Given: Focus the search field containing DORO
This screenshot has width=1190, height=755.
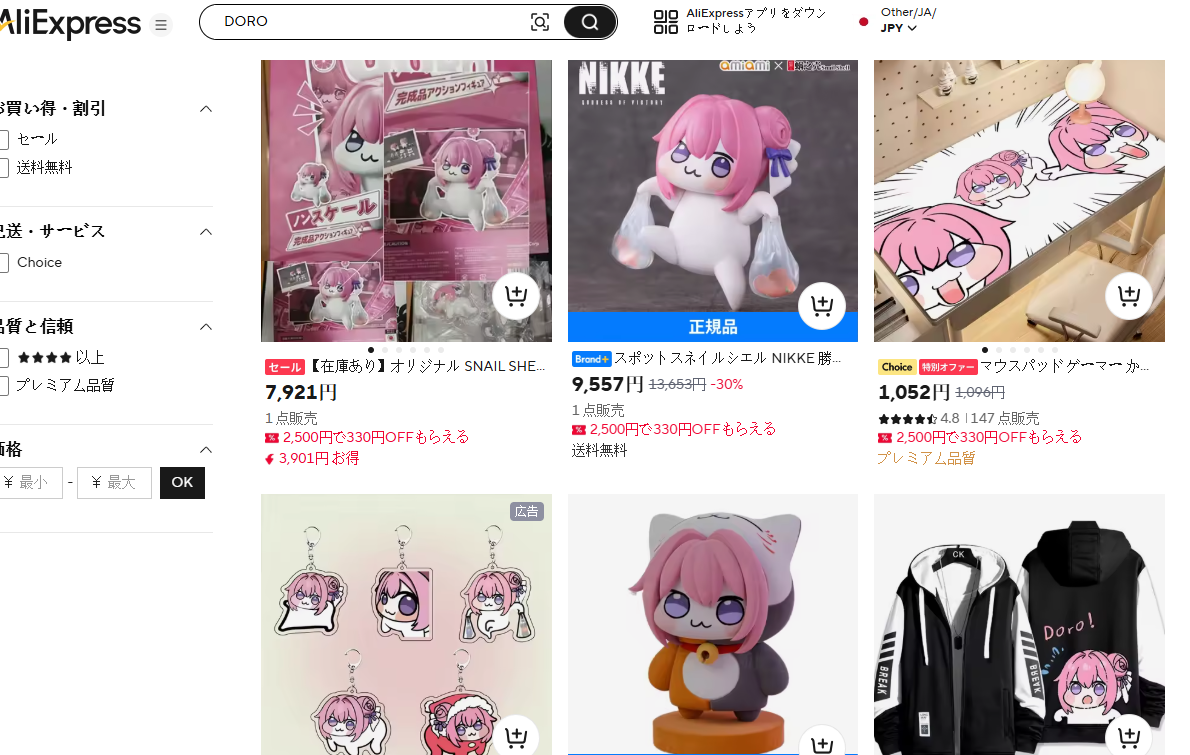Looking at the screenshot, I should click(x=370, y=21).
